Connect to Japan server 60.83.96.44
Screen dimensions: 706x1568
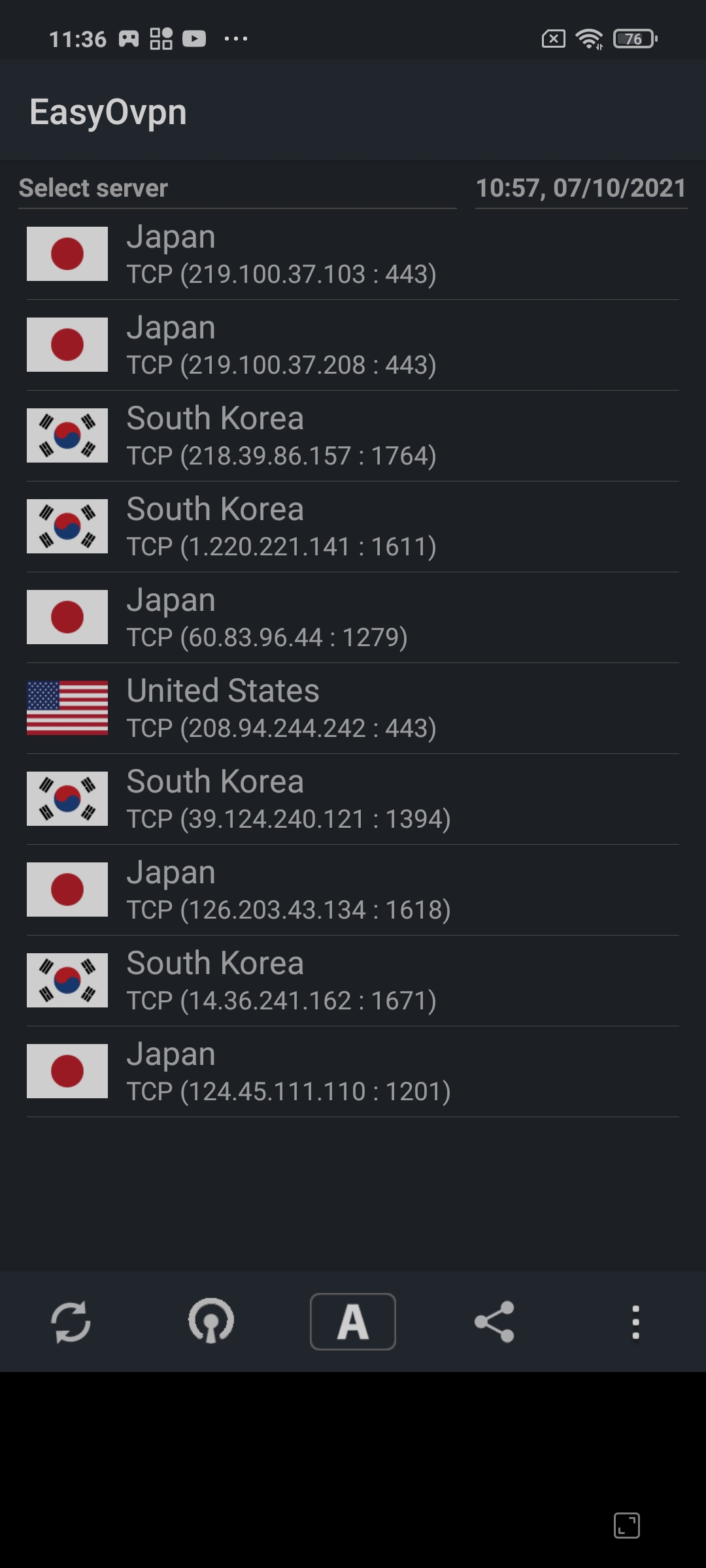[353, 618]
